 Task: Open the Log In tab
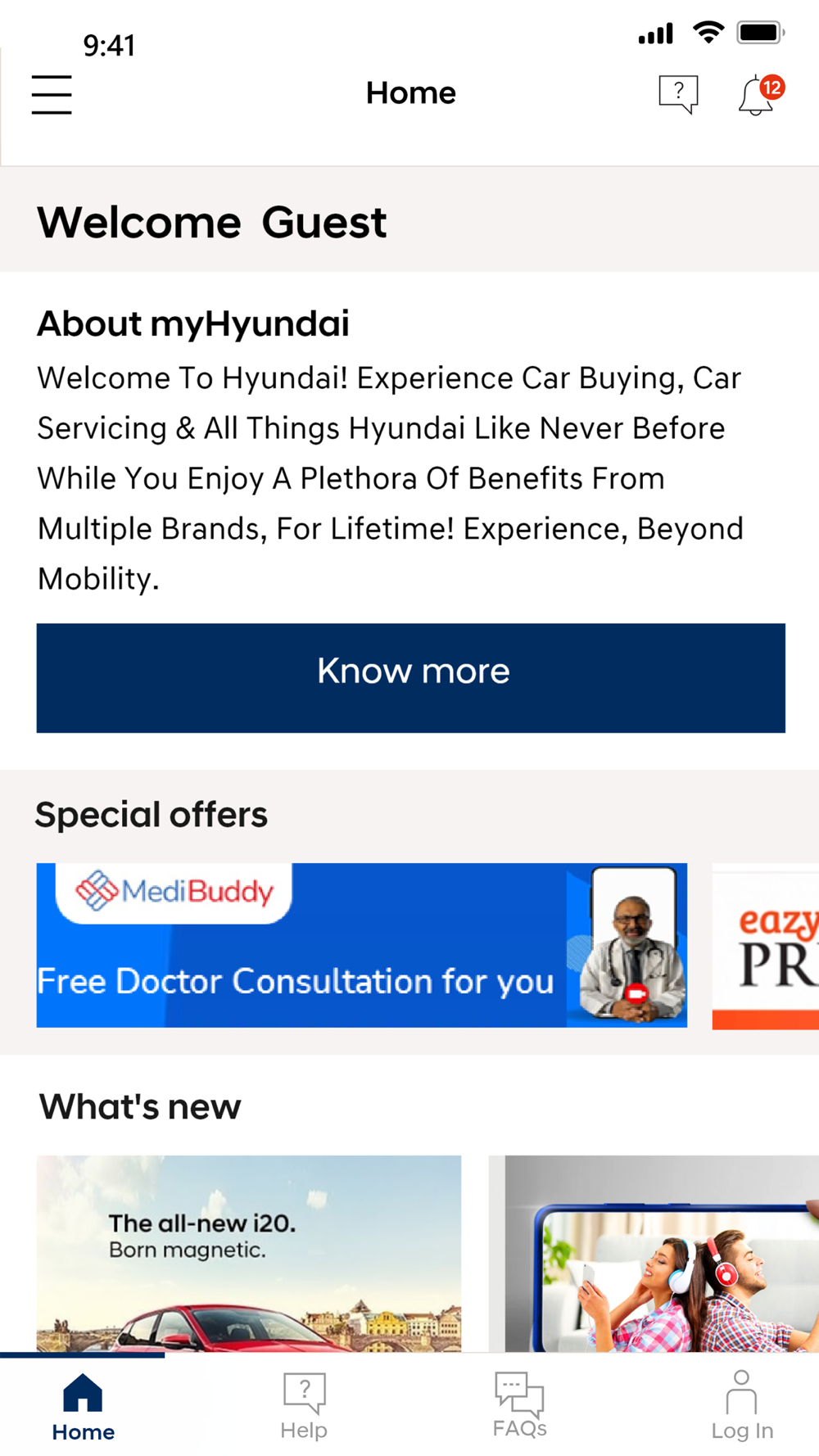pyautogui.click(x=742, y=1406)
